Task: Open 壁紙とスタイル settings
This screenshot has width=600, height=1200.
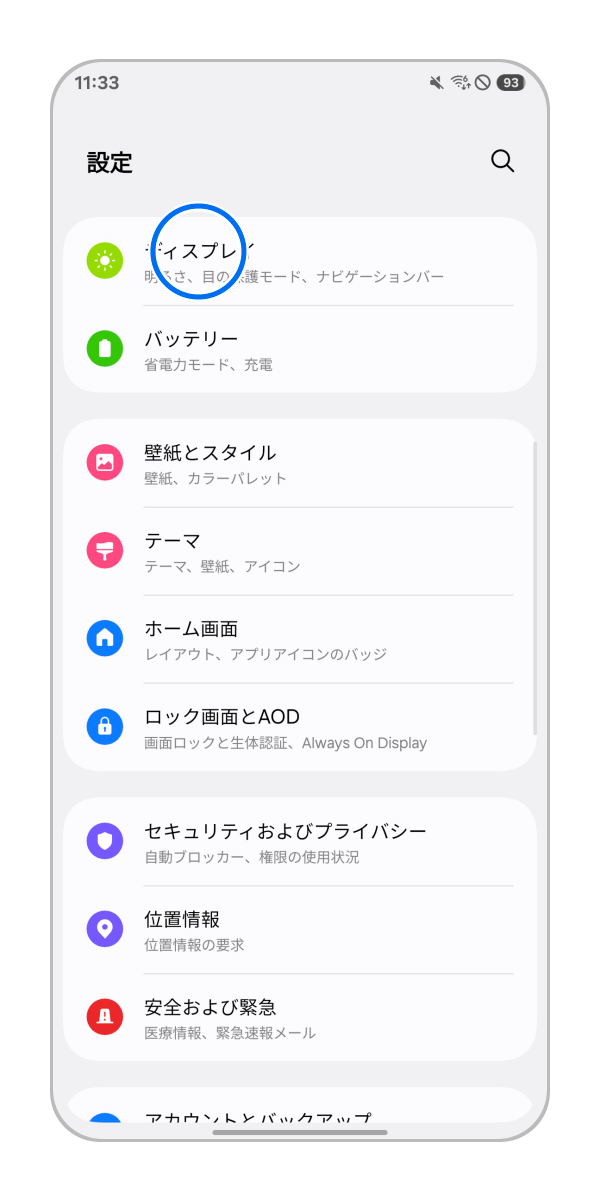Action: tap(300, 463)
